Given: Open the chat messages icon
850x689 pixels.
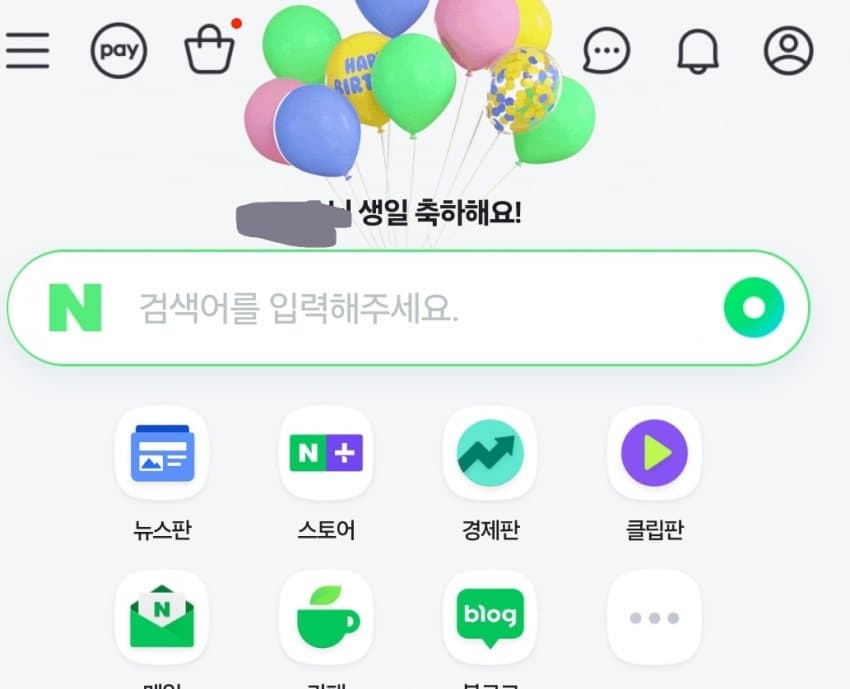Looking at the screenshot, I should tap(607, 49).
